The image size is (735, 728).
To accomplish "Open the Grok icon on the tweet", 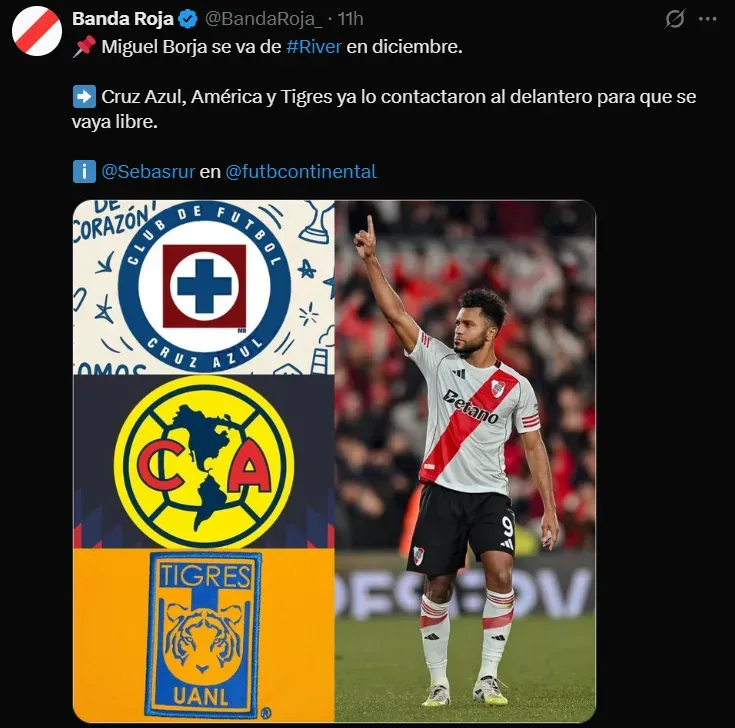I will [x=676, y=19].
